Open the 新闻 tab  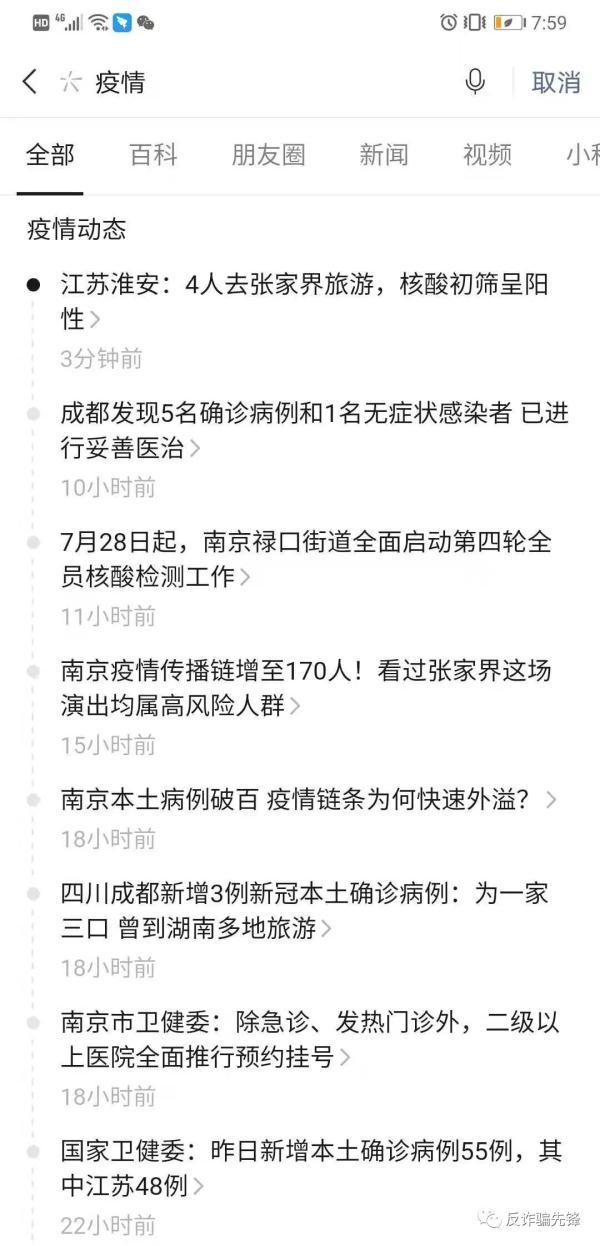(x=384, y=155)
